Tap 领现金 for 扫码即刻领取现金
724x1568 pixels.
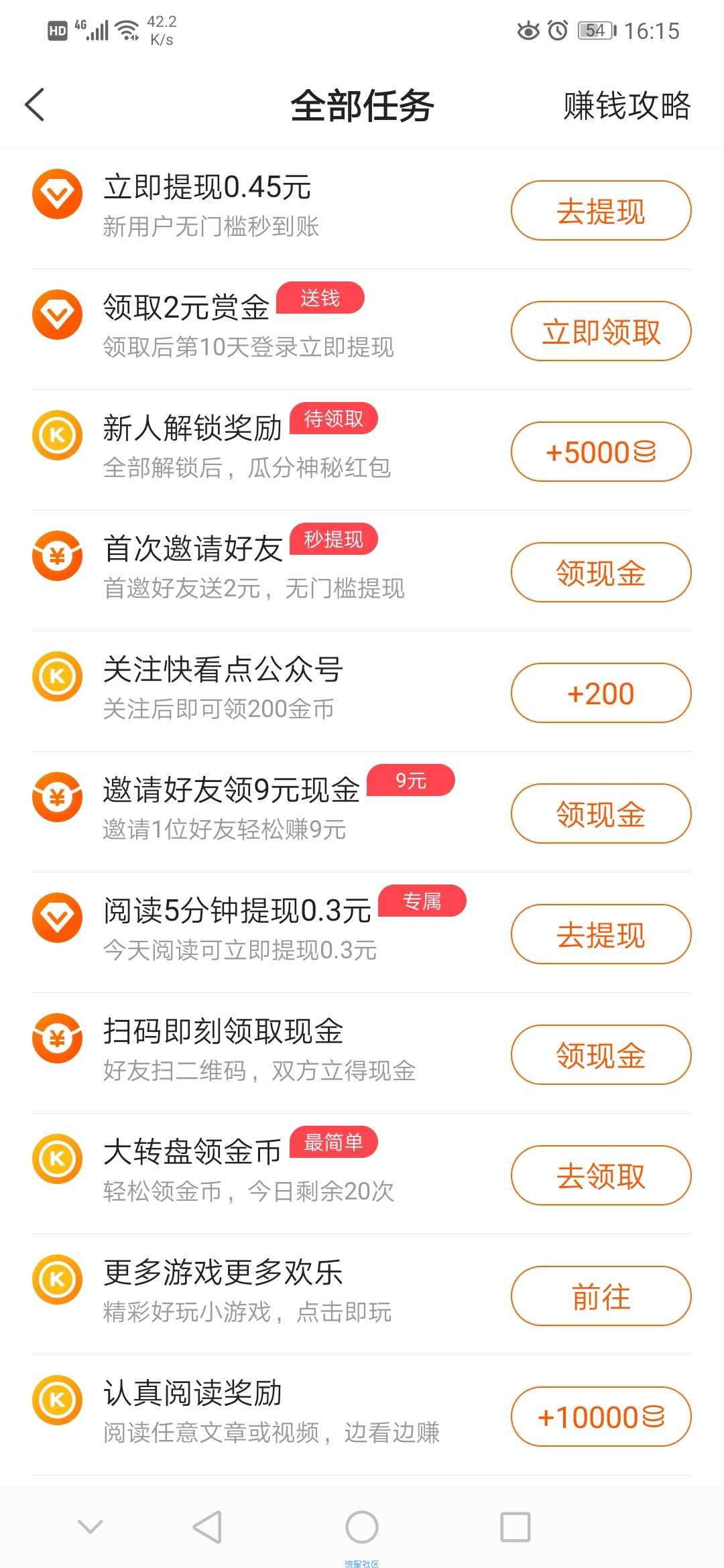click(x=601, y=1055)
